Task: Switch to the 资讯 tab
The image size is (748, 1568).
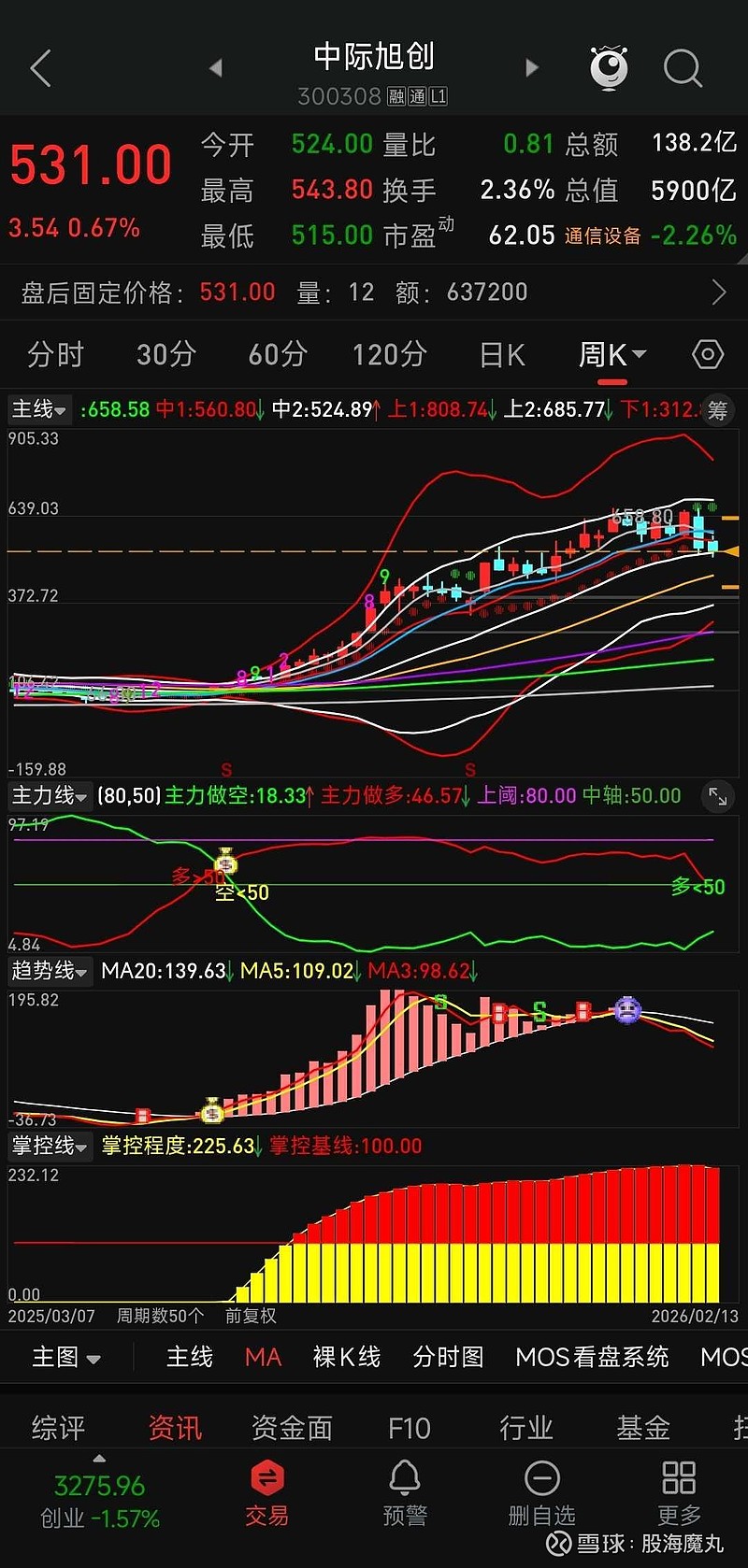Action: 174,1427
